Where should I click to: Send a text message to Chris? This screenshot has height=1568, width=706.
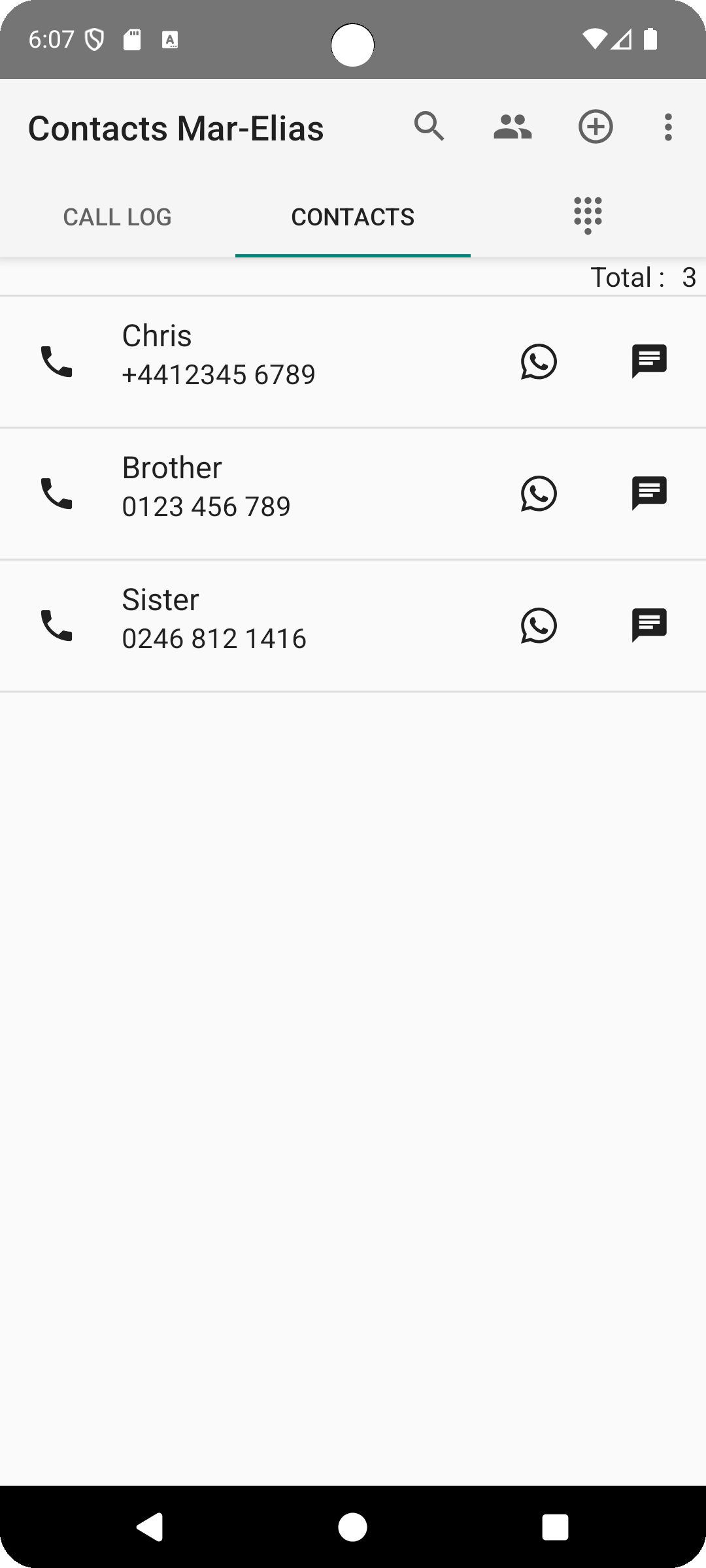click(x=649, y=362)
